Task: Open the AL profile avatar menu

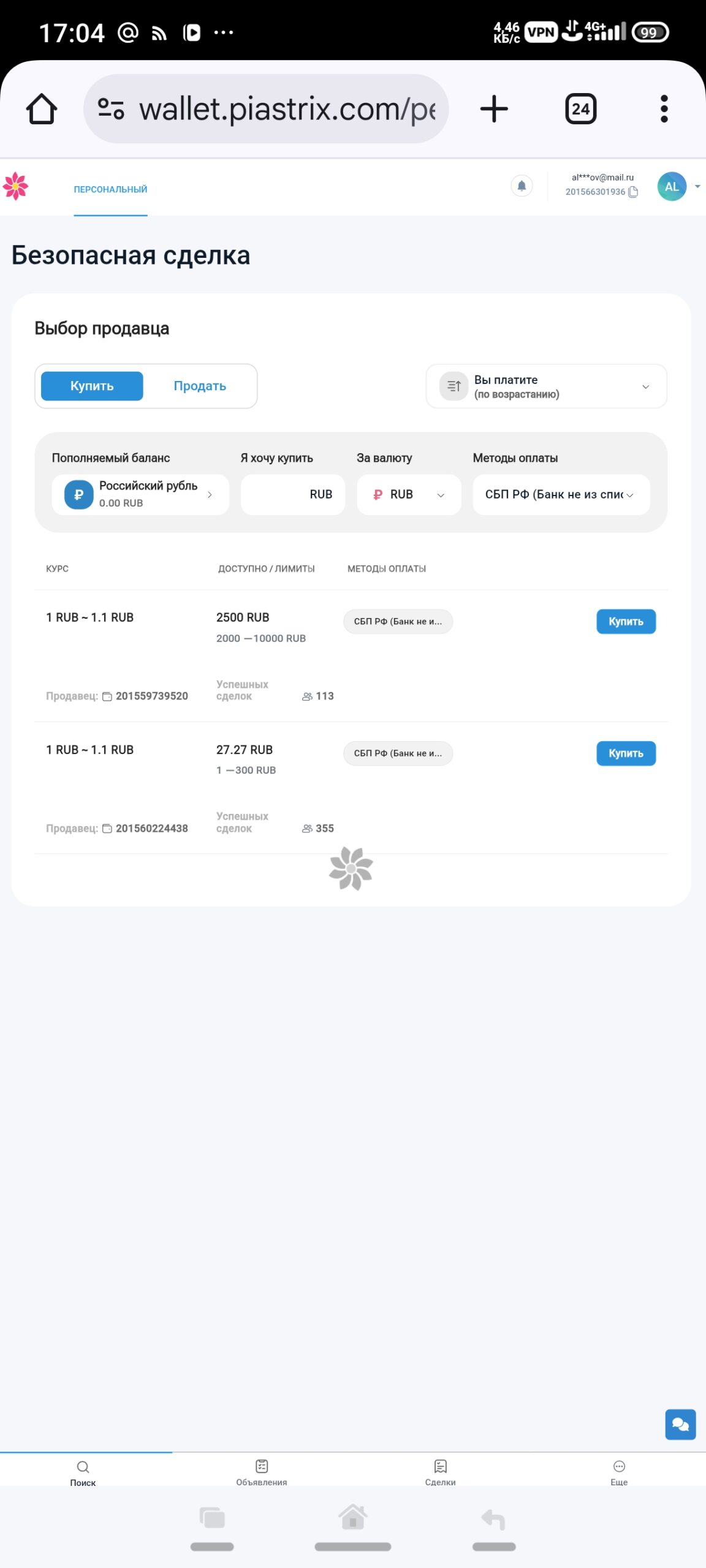Action: (672, 187)
